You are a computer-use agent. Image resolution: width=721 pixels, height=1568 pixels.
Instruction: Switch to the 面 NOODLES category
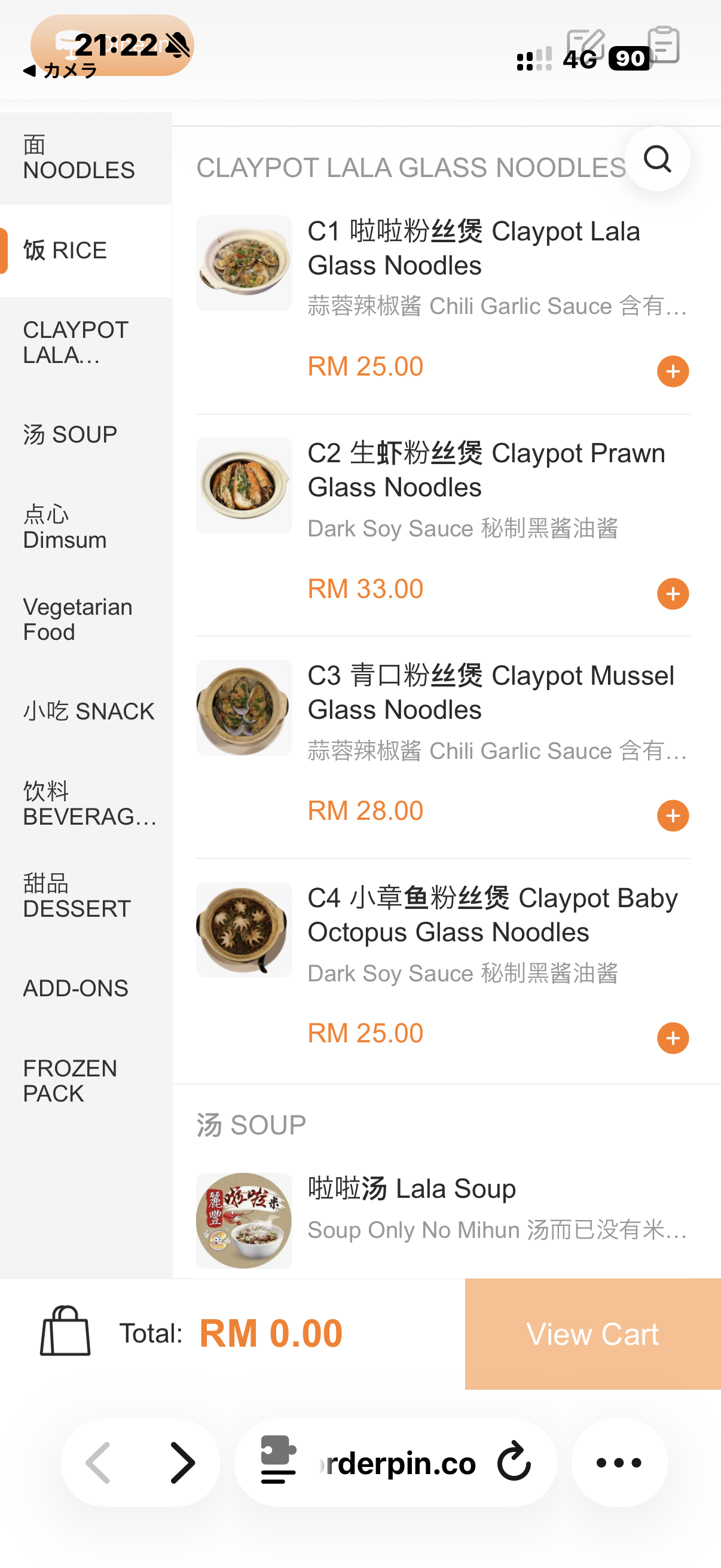point(85,158)
